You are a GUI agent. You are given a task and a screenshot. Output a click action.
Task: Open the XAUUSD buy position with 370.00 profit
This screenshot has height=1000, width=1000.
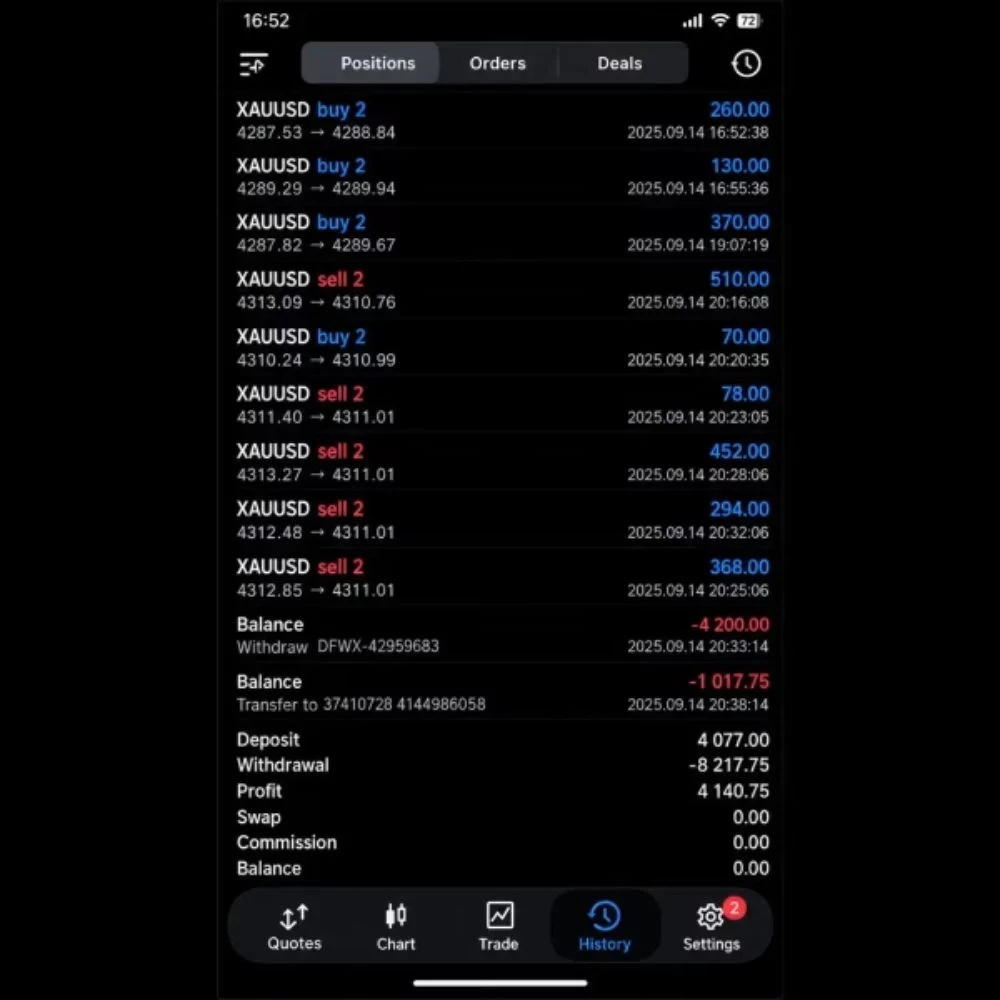coord(503,233)
